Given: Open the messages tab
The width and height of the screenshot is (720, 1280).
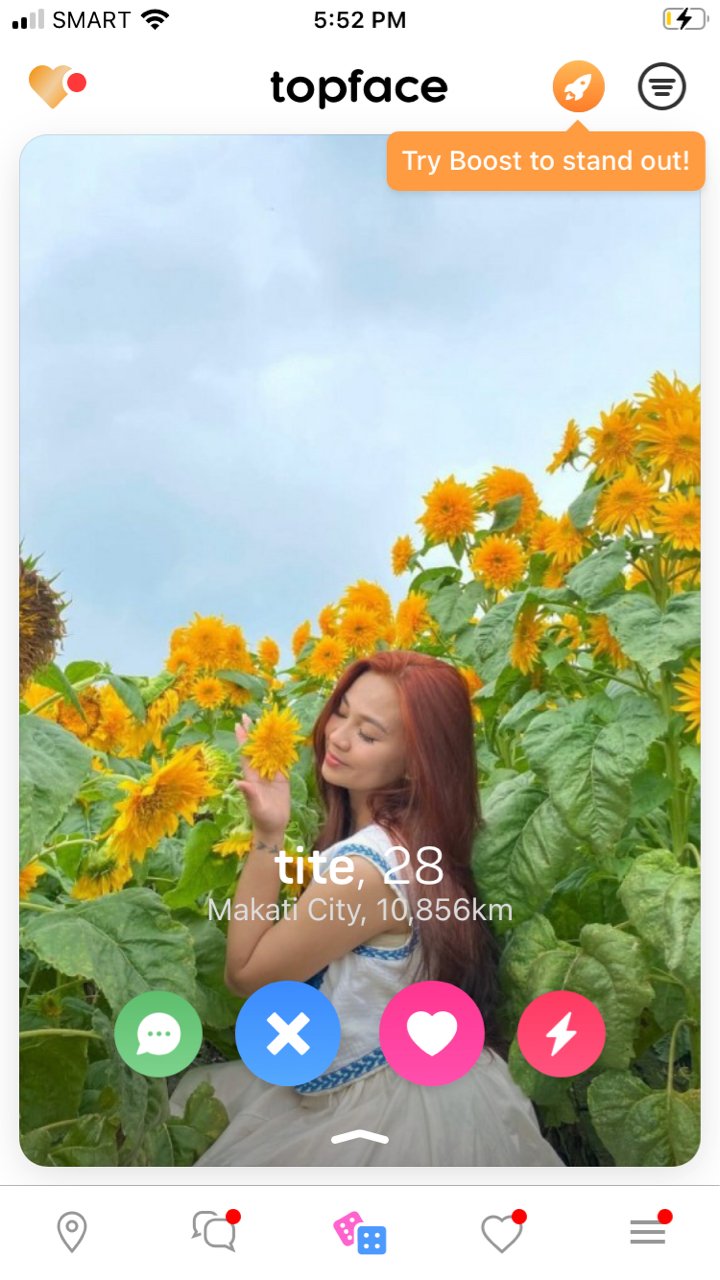Looking at the screenshot, I should tap(214, 1232).
